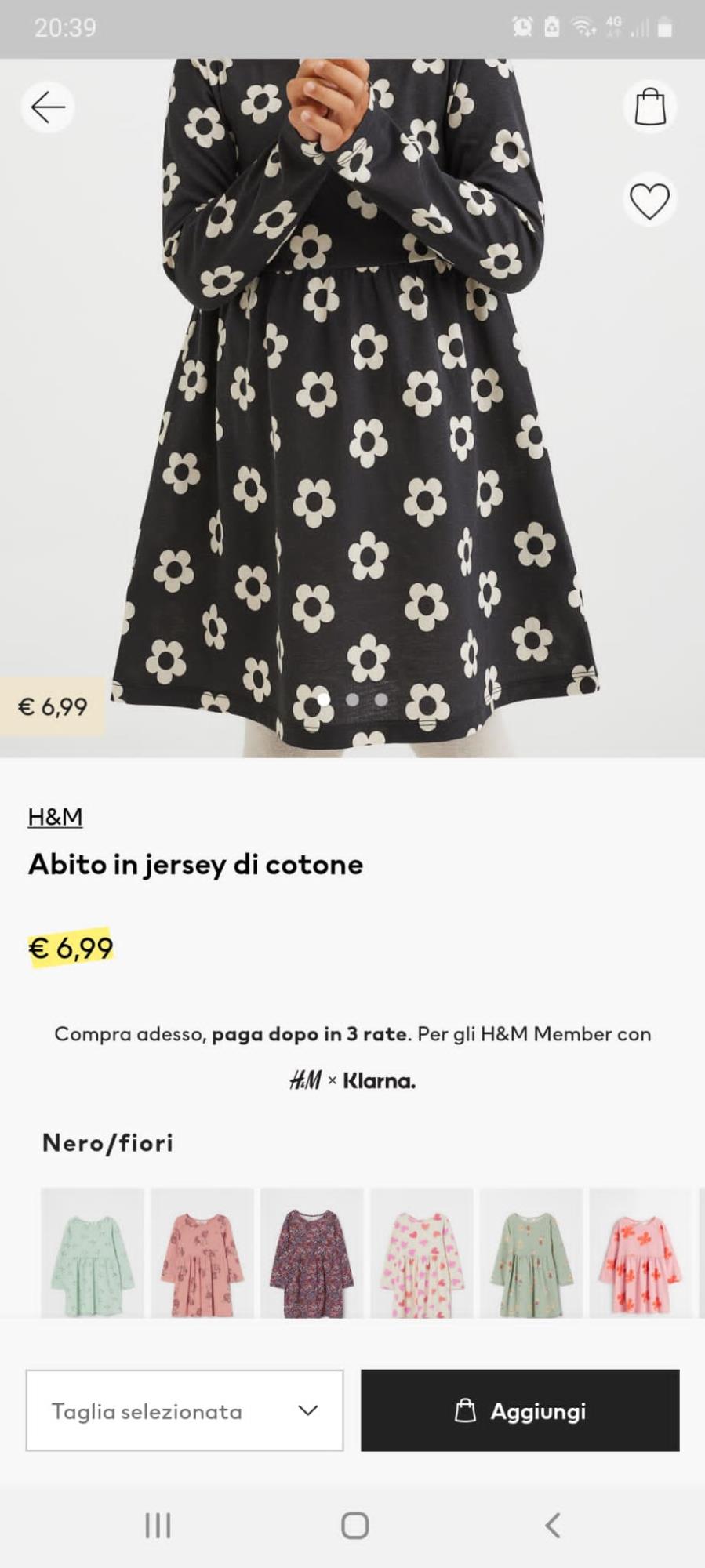Screen dimensions: 705x1568
Task: Open recent apps from the navigation bar
Action: (x=158, y=1526)
